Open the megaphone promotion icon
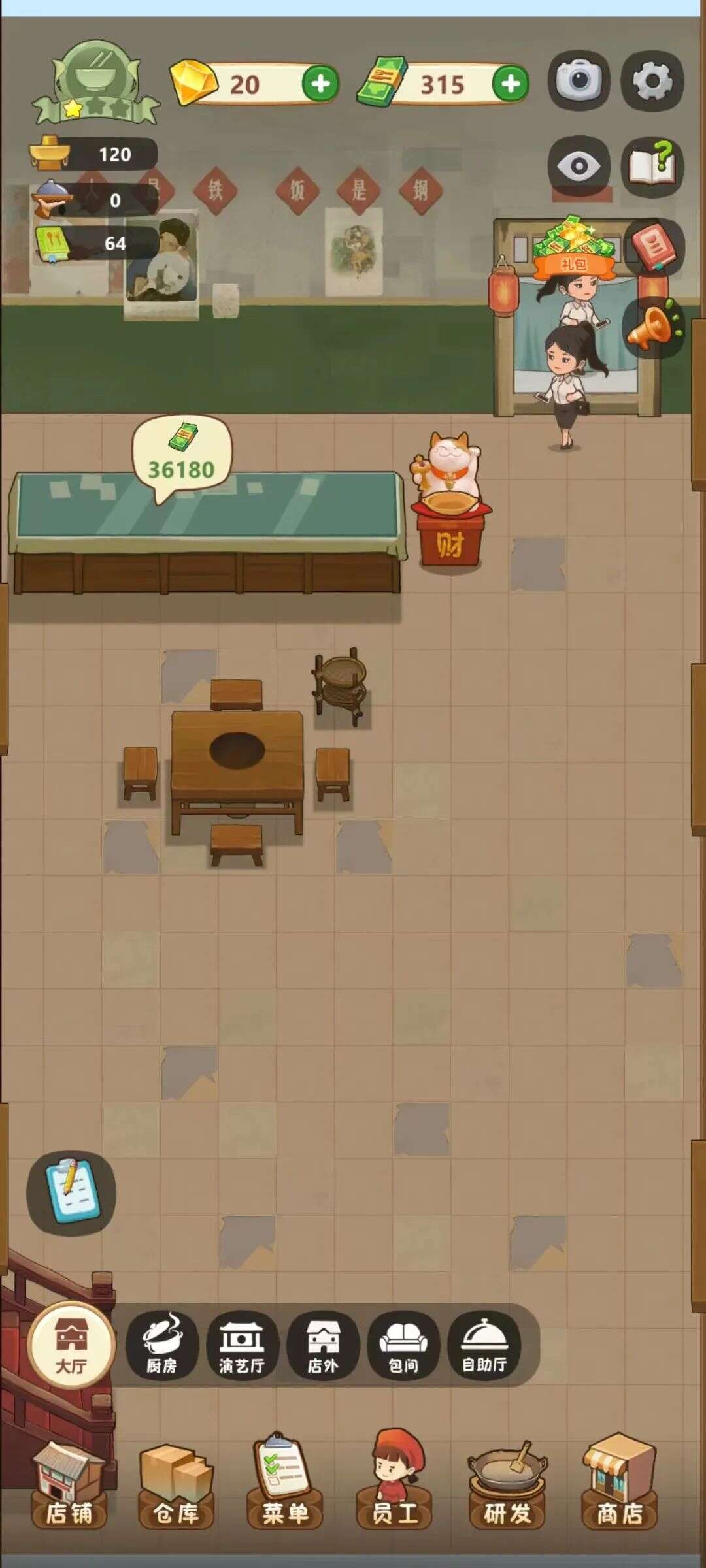Screen dimensions: 706x1568 point(652,327)
